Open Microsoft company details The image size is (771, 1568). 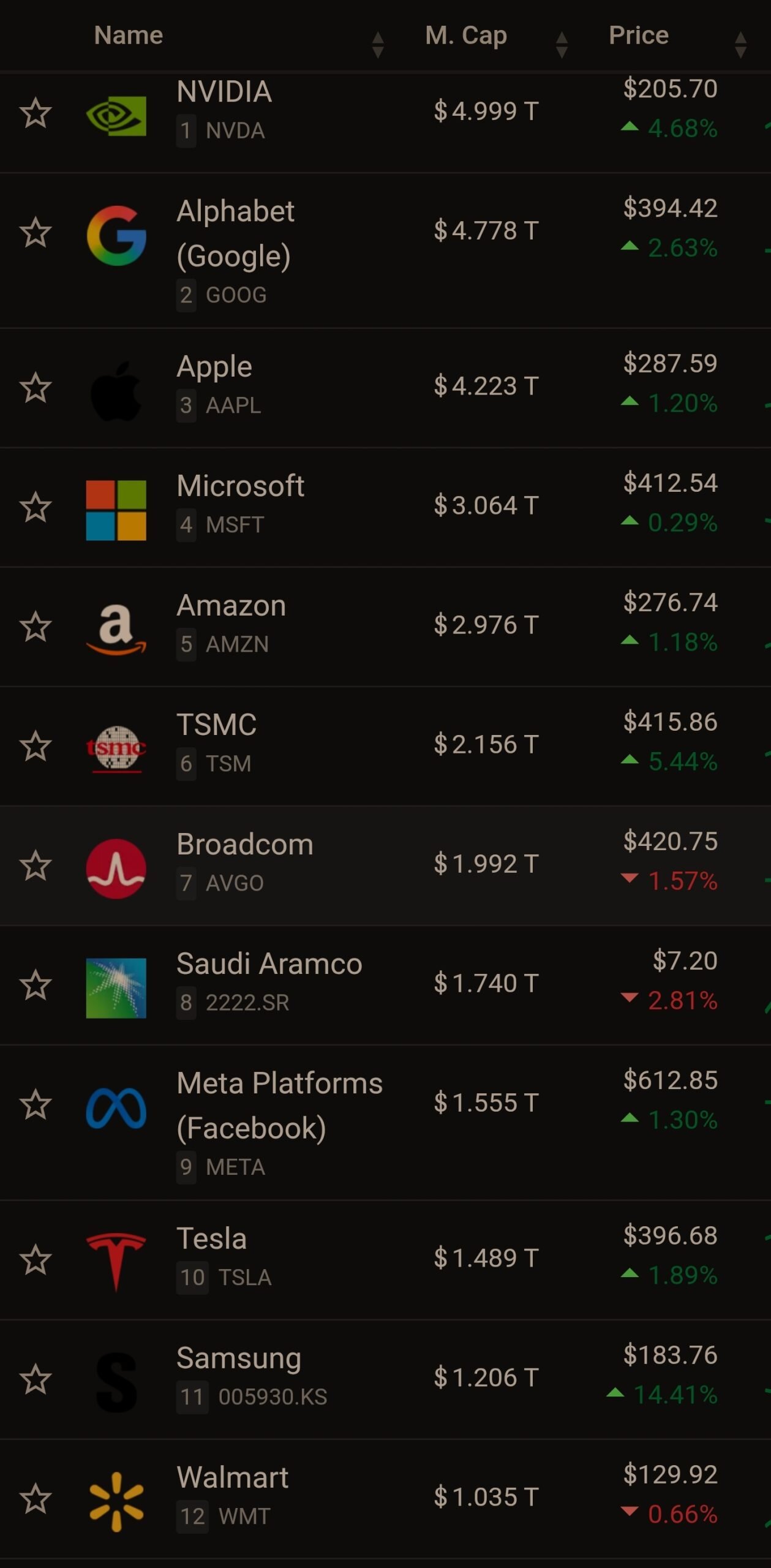(385, 508)
